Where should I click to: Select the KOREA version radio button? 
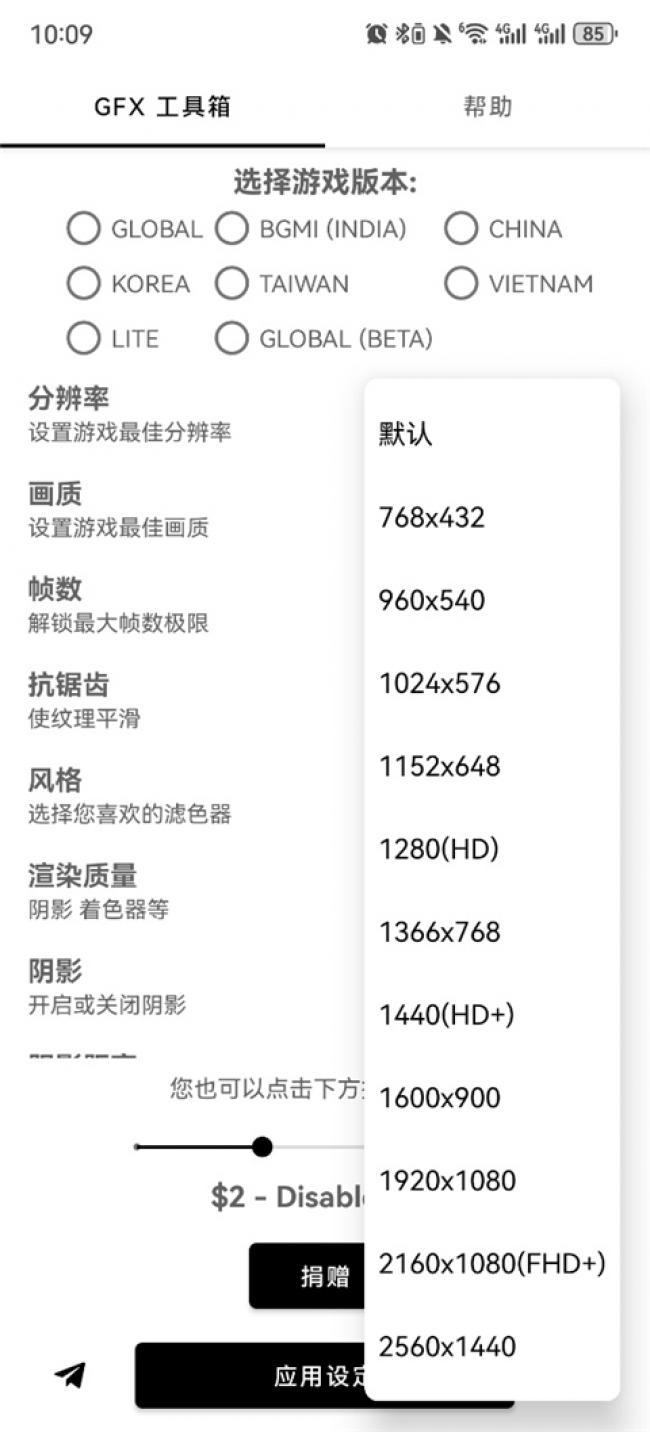pos(84,284)
